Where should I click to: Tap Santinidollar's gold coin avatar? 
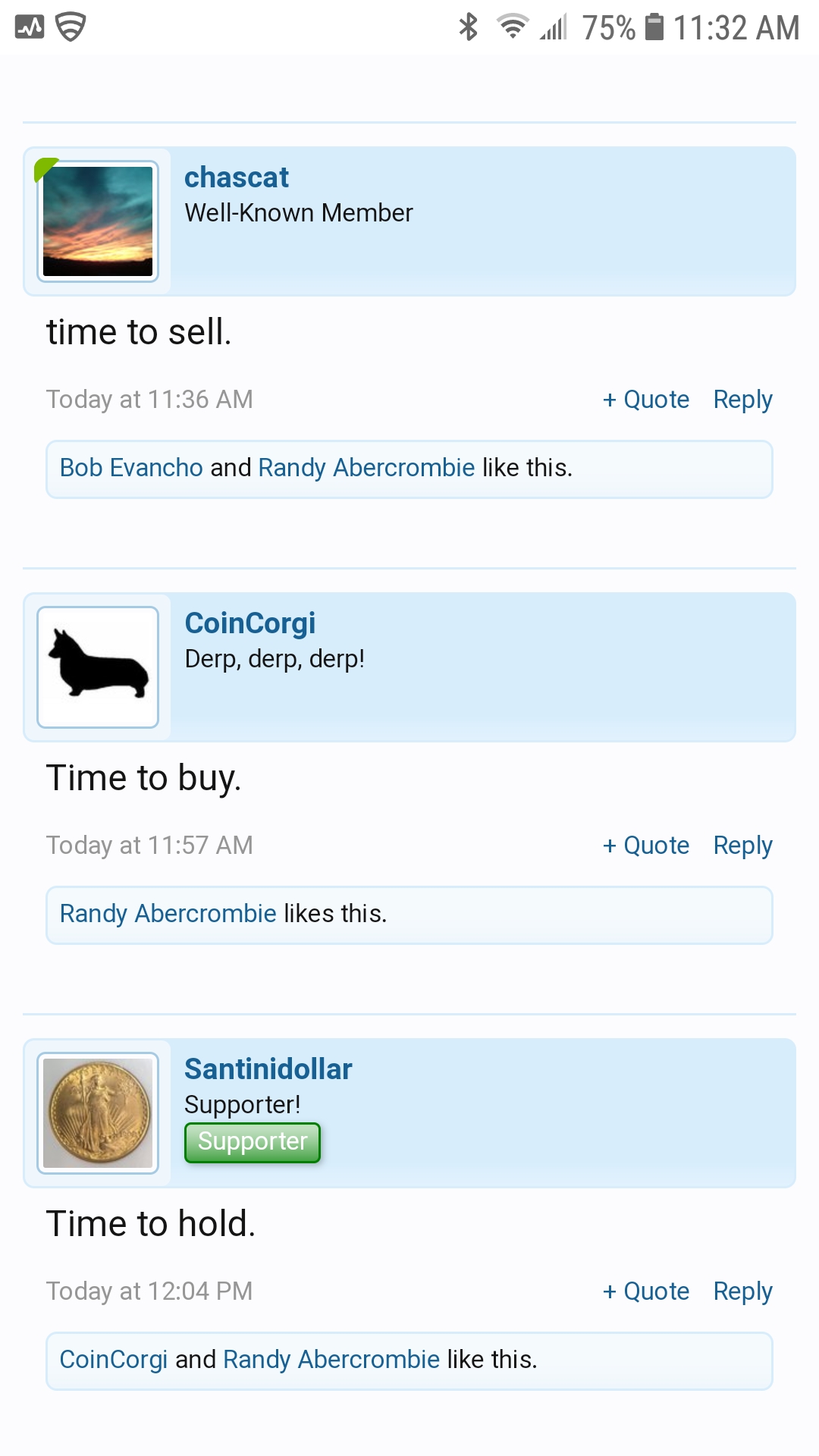click(98, 1112)
